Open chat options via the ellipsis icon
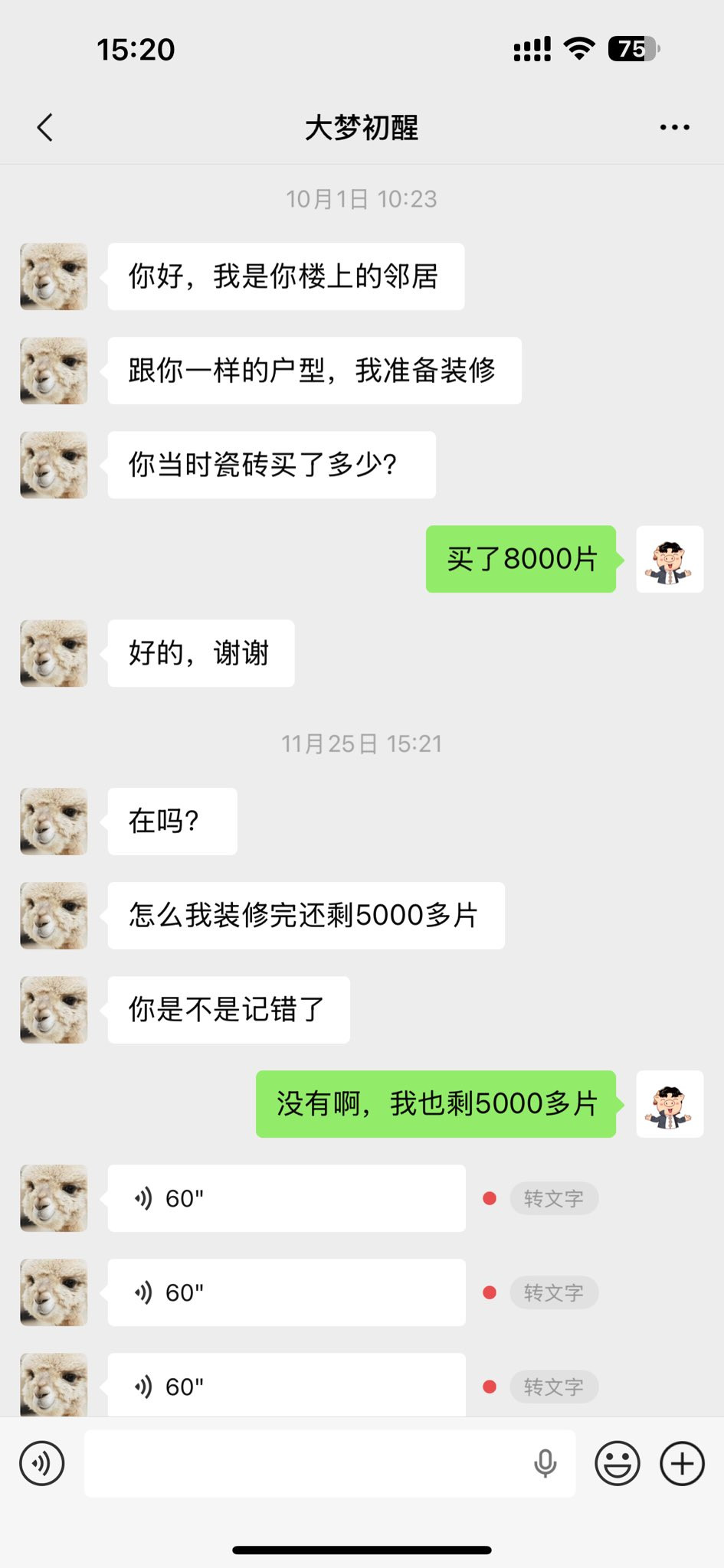The image size is (724, 1568). (673, 127)
